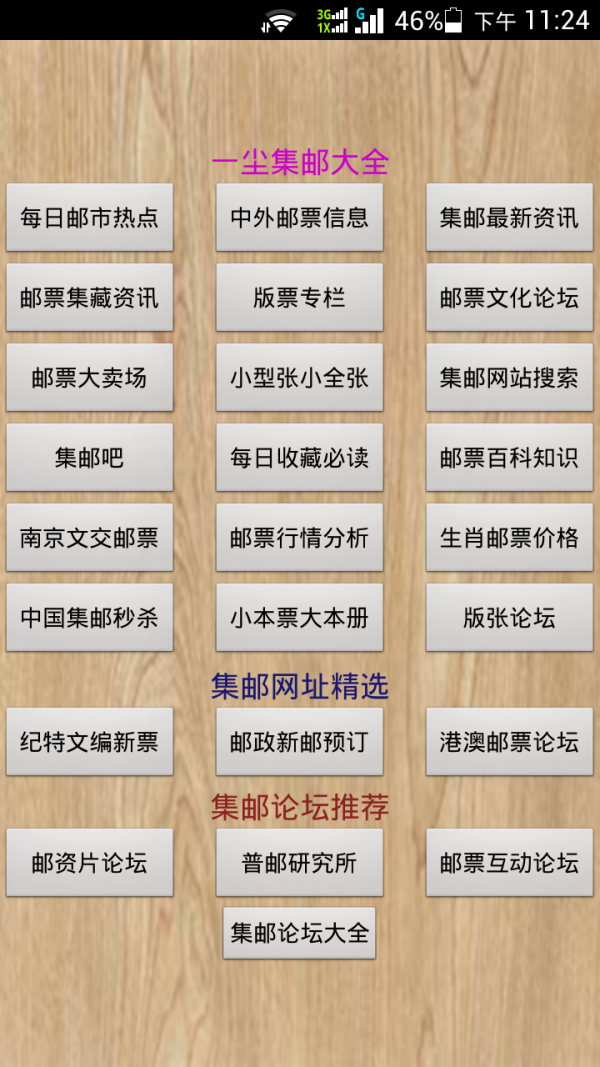Check 邮票行情分析
The image size is (600, 1067).
click(x=299, y=537)
